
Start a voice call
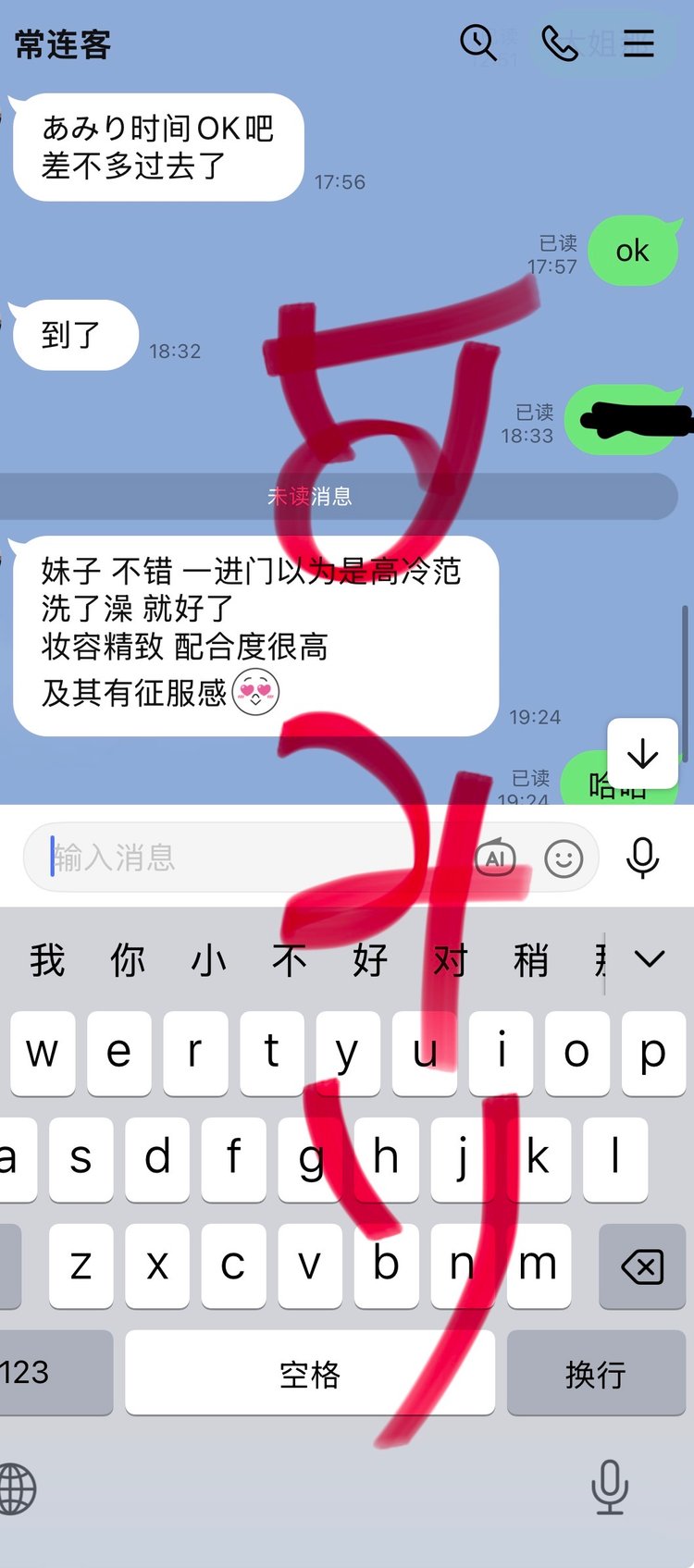tap(559, 43)
